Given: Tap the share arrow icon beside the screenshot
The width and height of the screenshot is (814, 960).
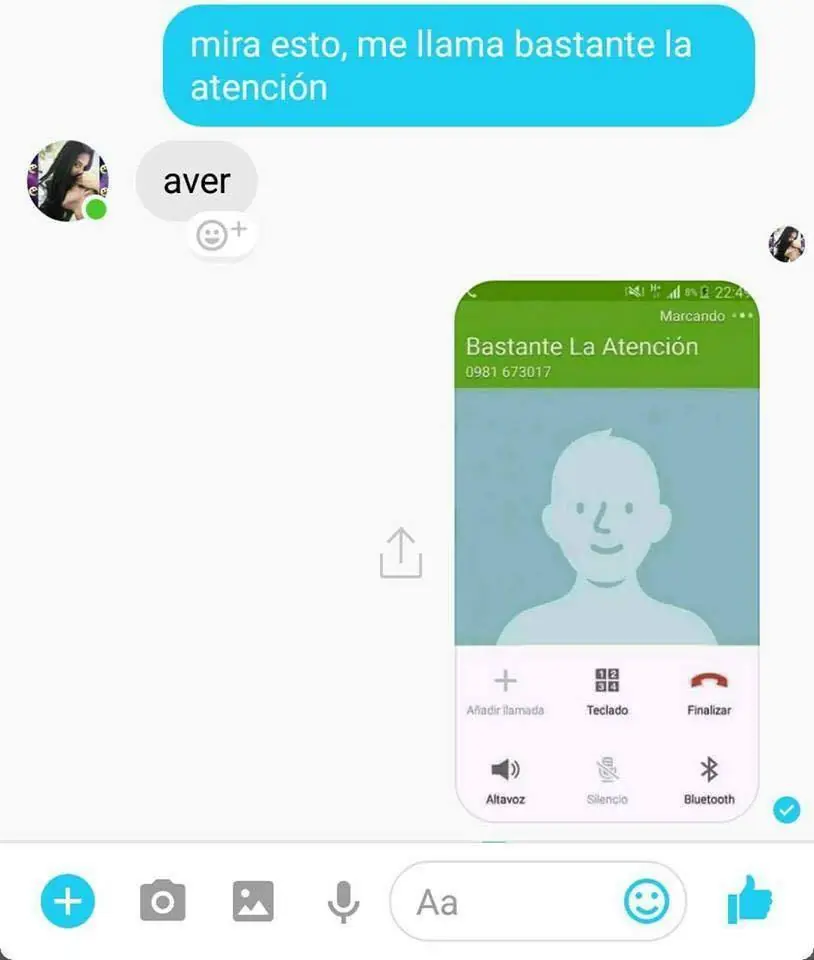Looking at the screenshot, I should tap(401, 553).
